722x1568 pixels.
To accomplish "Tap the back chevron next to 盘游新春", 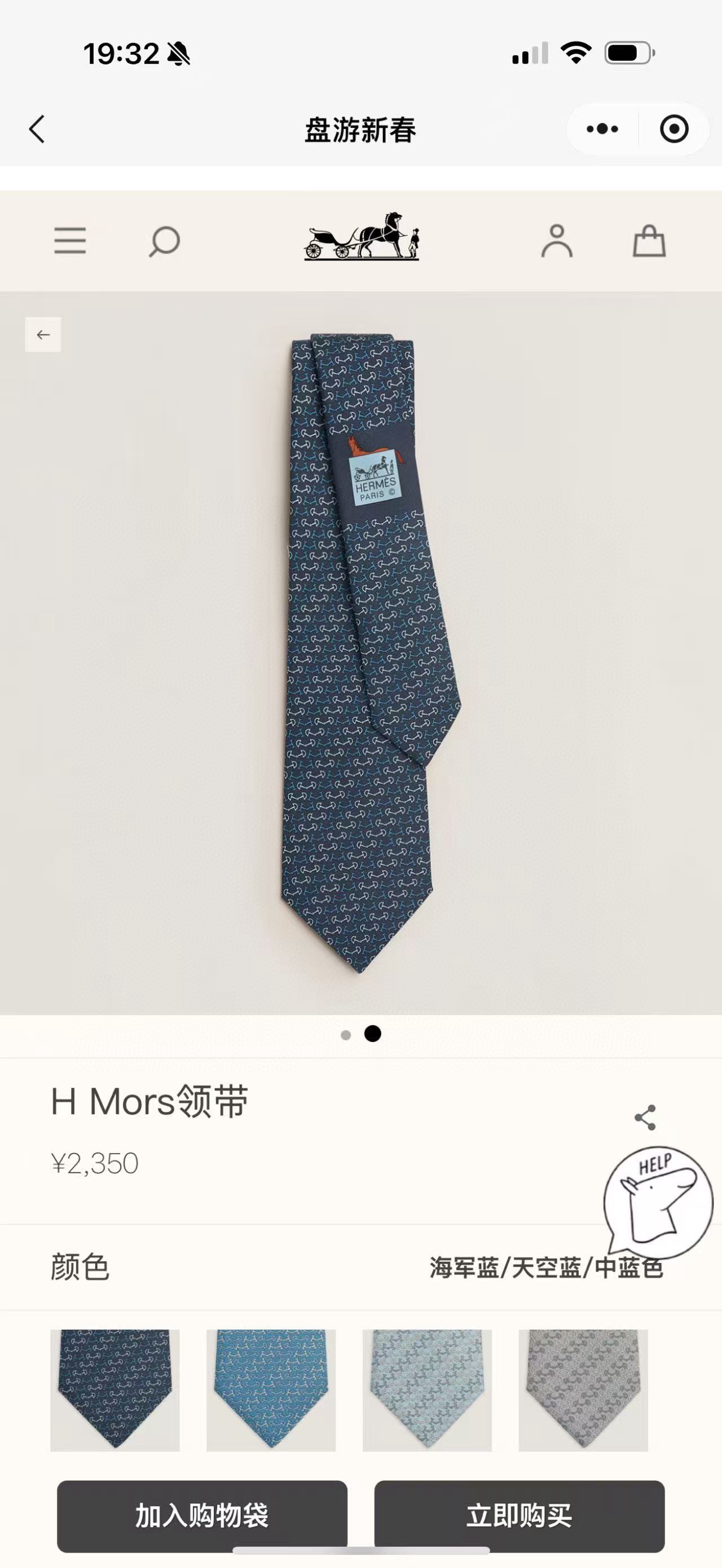I will point(38,130).
